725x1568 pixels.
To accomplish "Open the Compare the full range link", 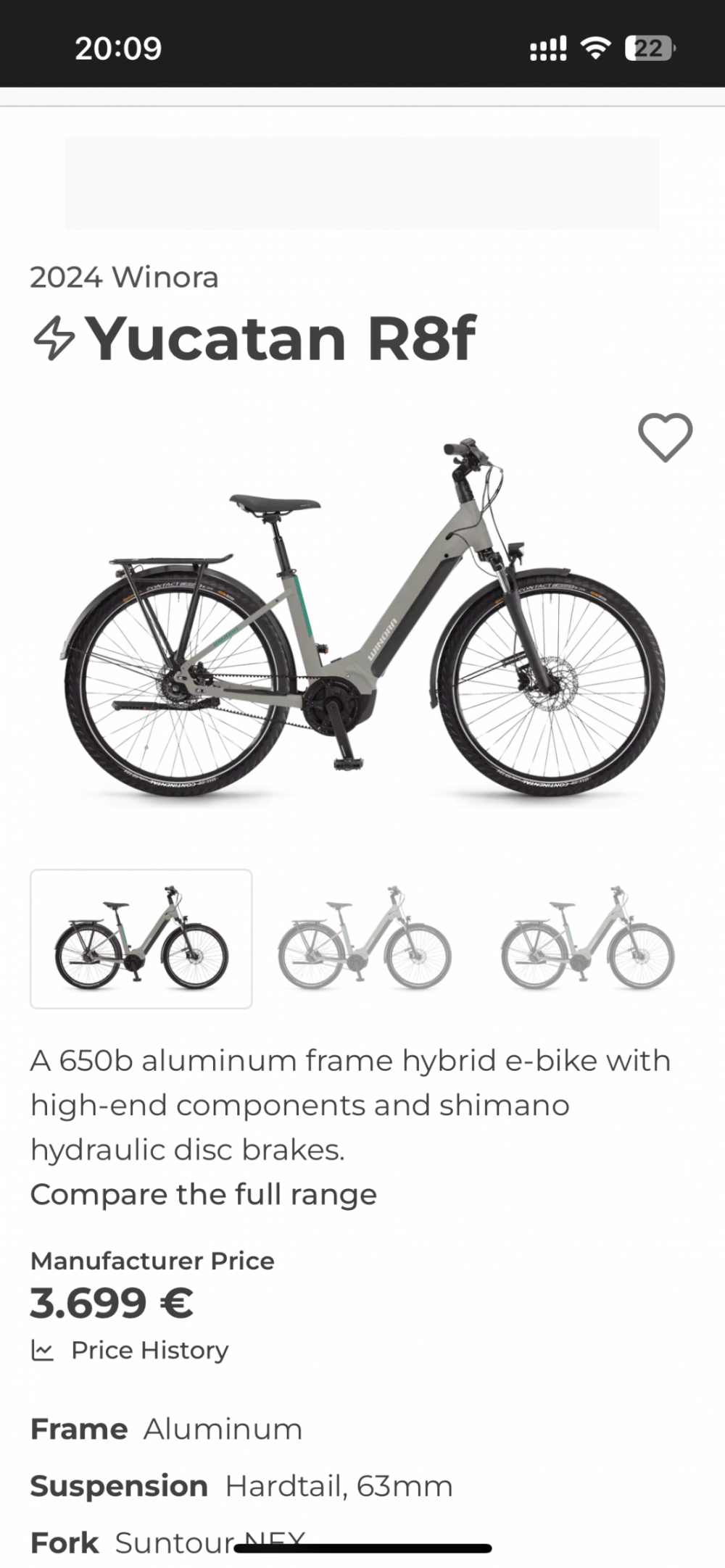I will (x=204, y=1194).
